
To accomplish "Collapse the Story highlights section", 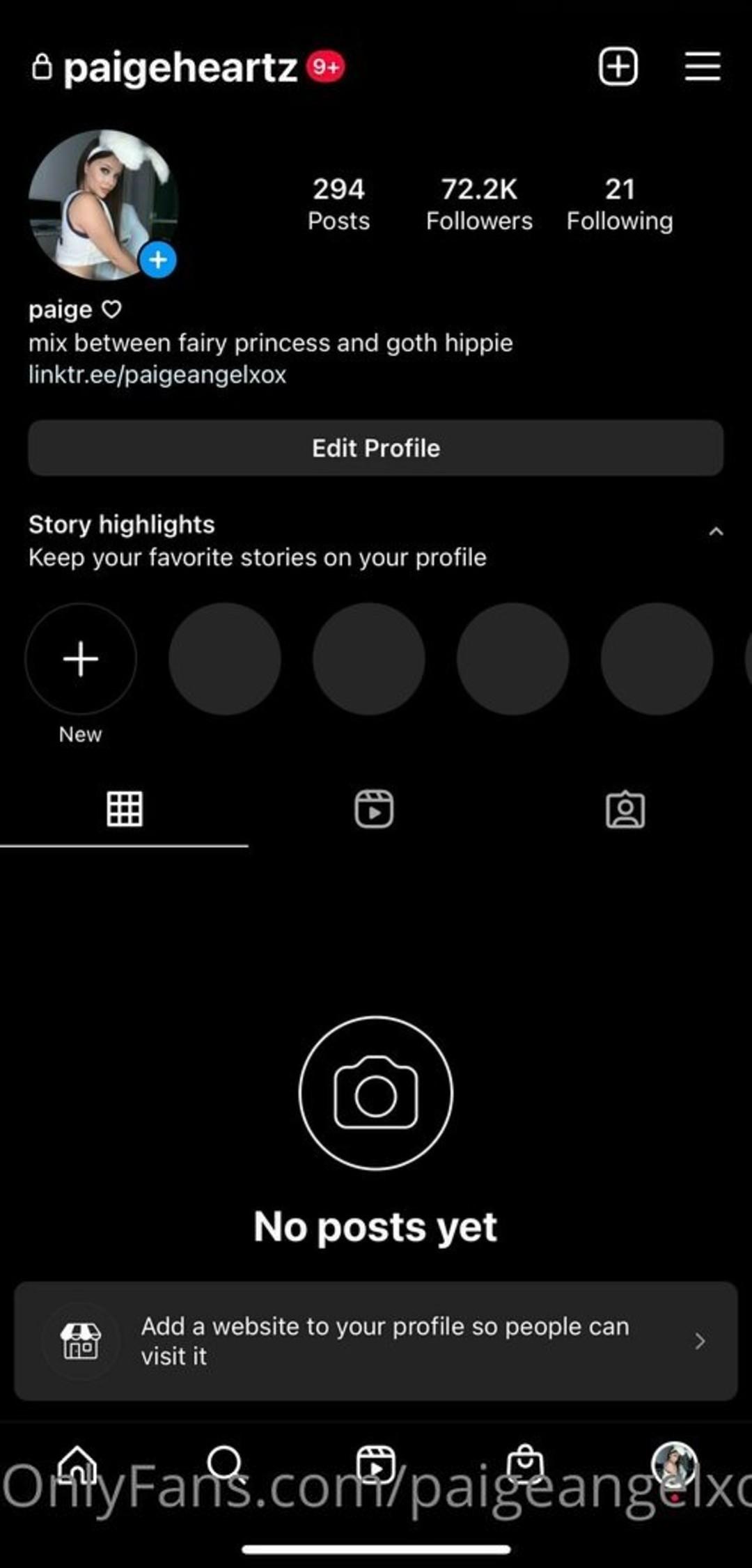I will coord(715,532).
